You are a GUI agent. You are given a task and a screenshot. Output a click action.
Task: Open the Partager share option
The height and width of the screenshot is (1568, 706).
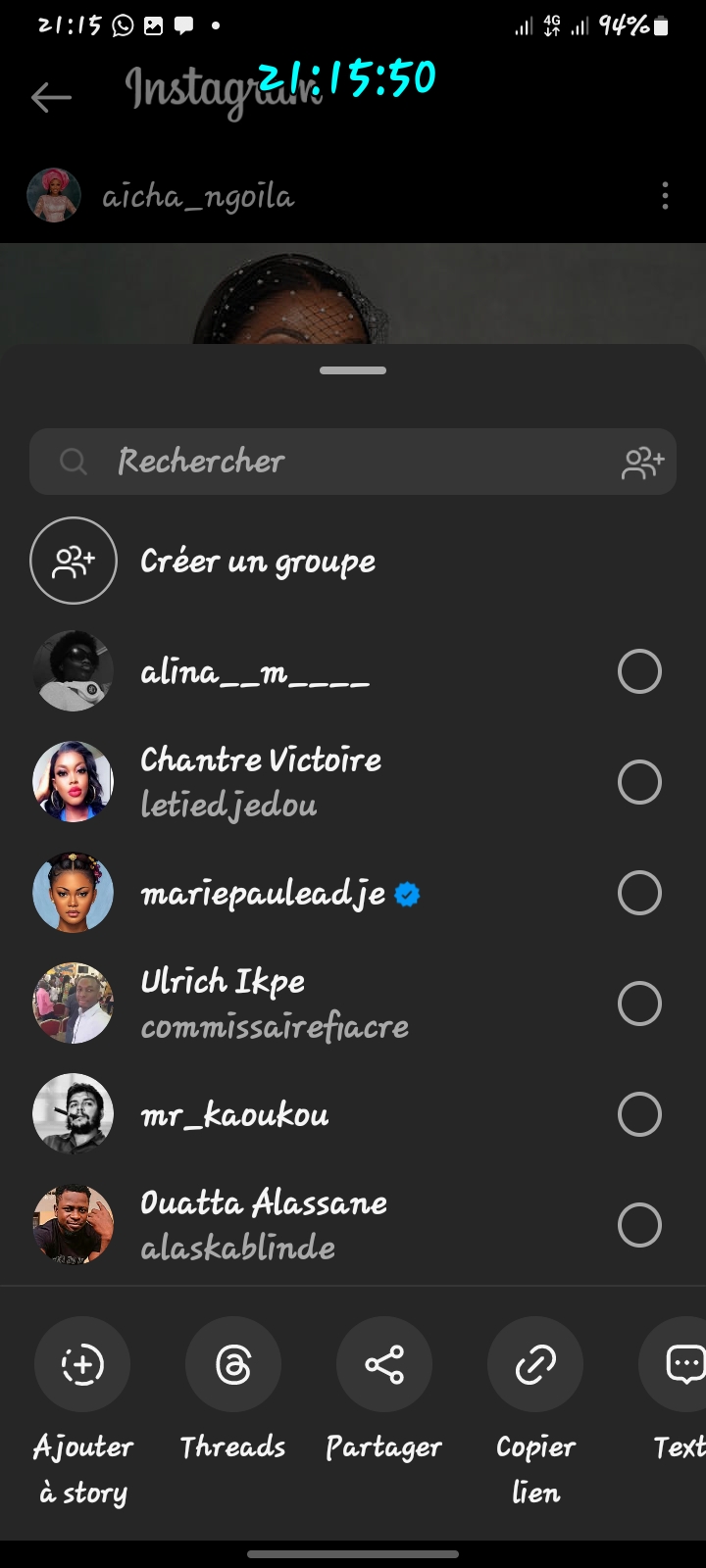click(x=384, y=1365)
